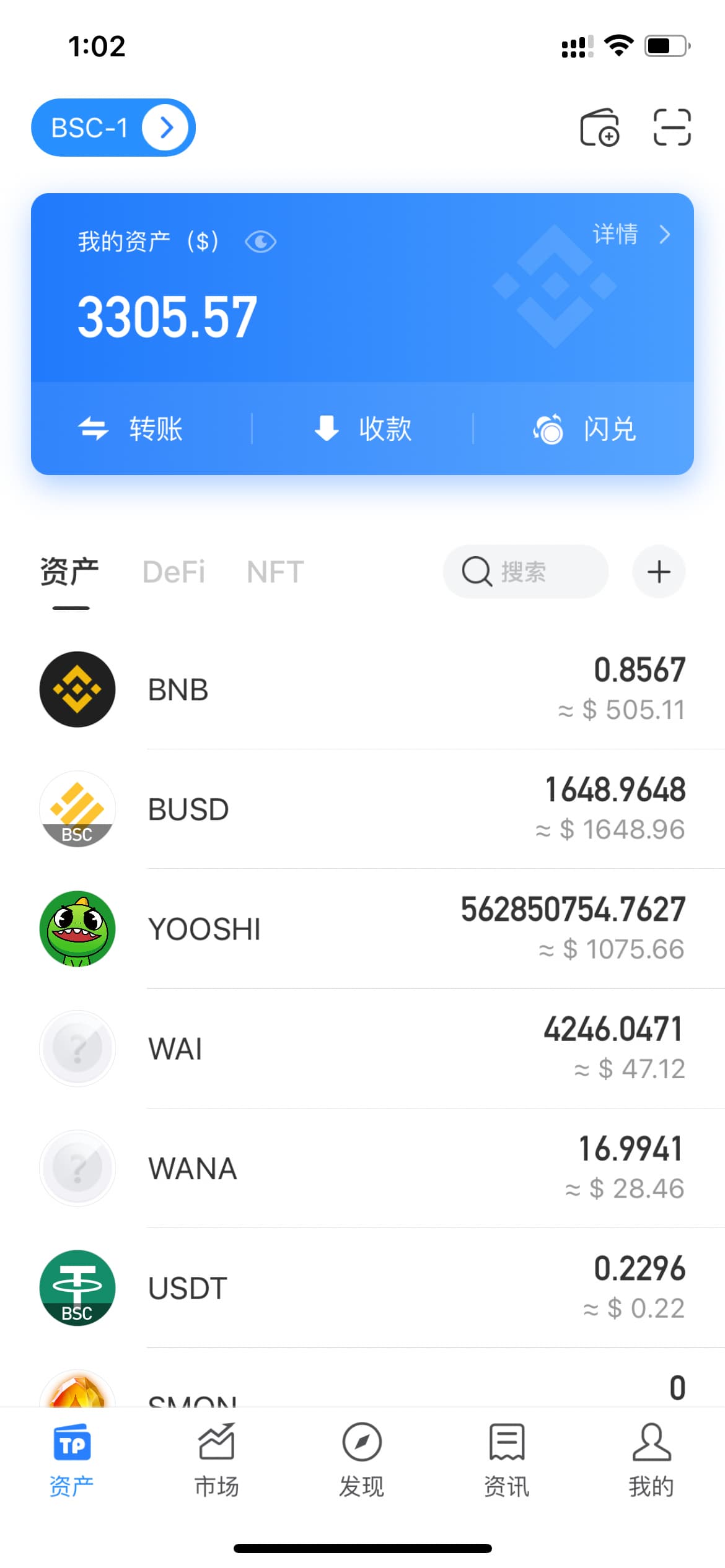Open asset details via 详情
Viewport: 725px width, 1568px height.
tap(631, 235)
